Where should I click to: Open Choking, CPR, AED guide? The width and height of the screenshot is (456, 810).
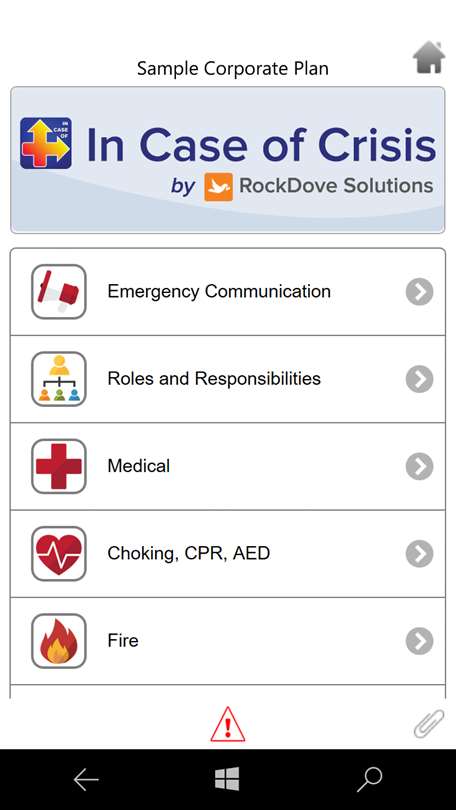[228, 554]
